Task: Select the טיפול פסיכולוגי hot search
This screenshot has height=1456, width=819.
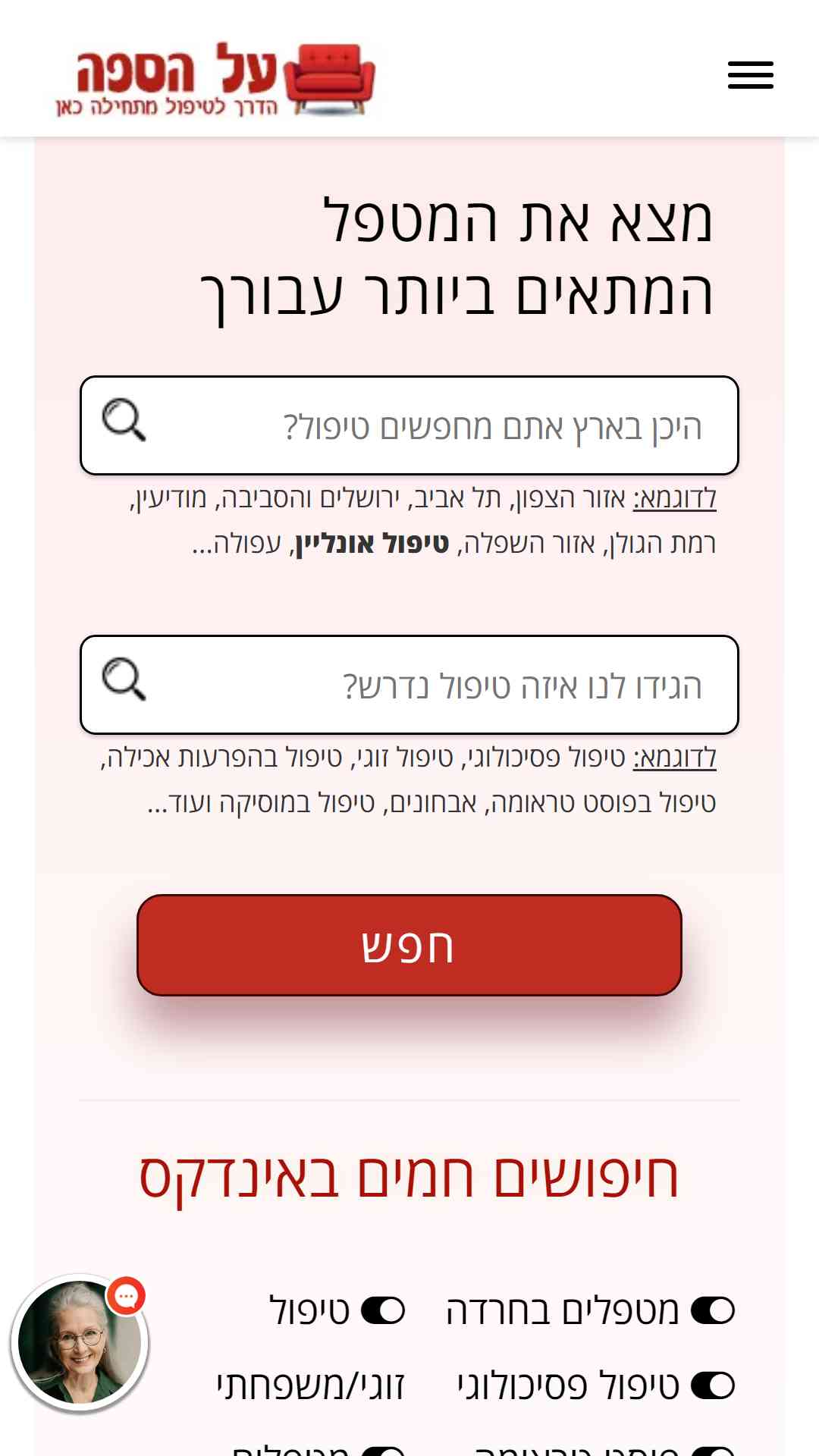Action: click(x=595, y=1385)
